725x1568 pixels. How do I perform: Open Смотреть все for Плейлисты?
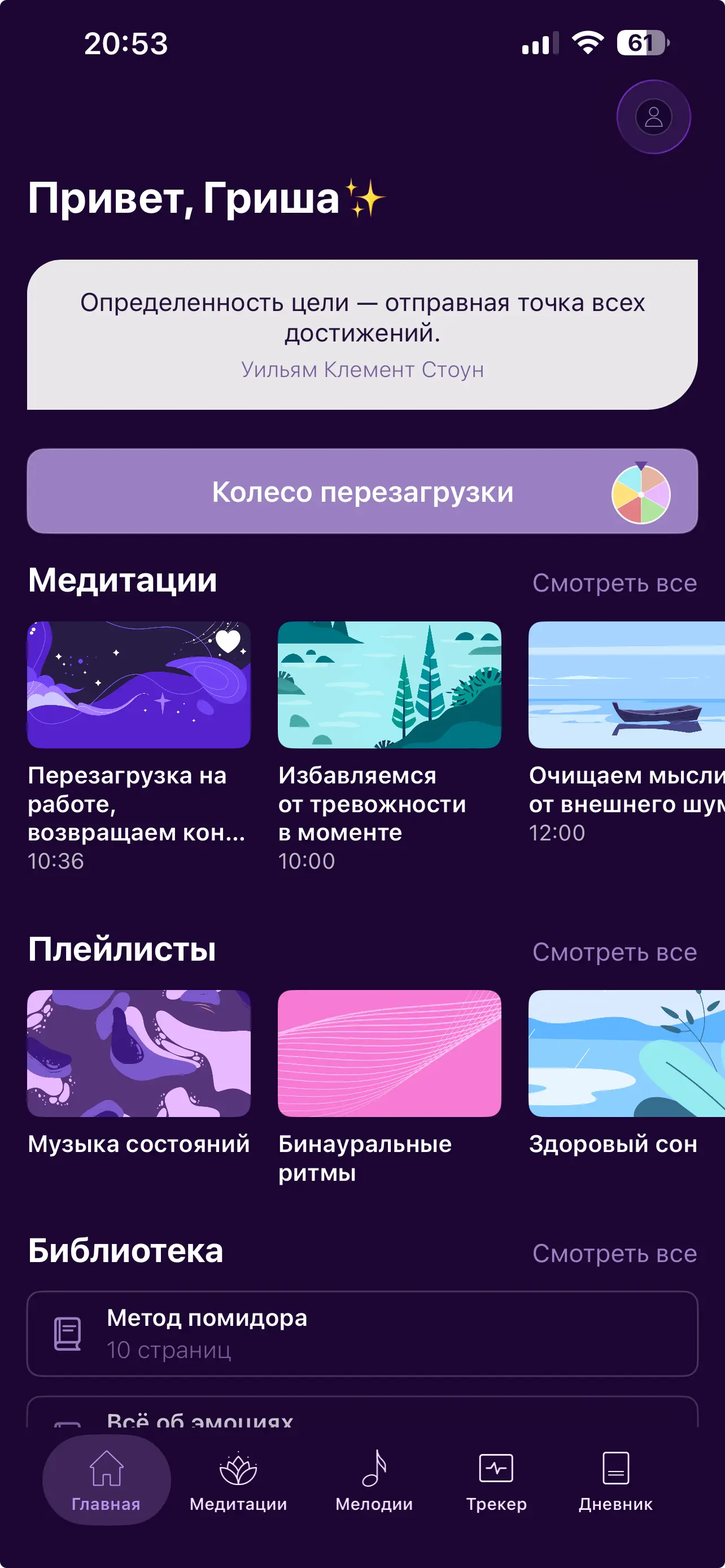pos(615,952)
